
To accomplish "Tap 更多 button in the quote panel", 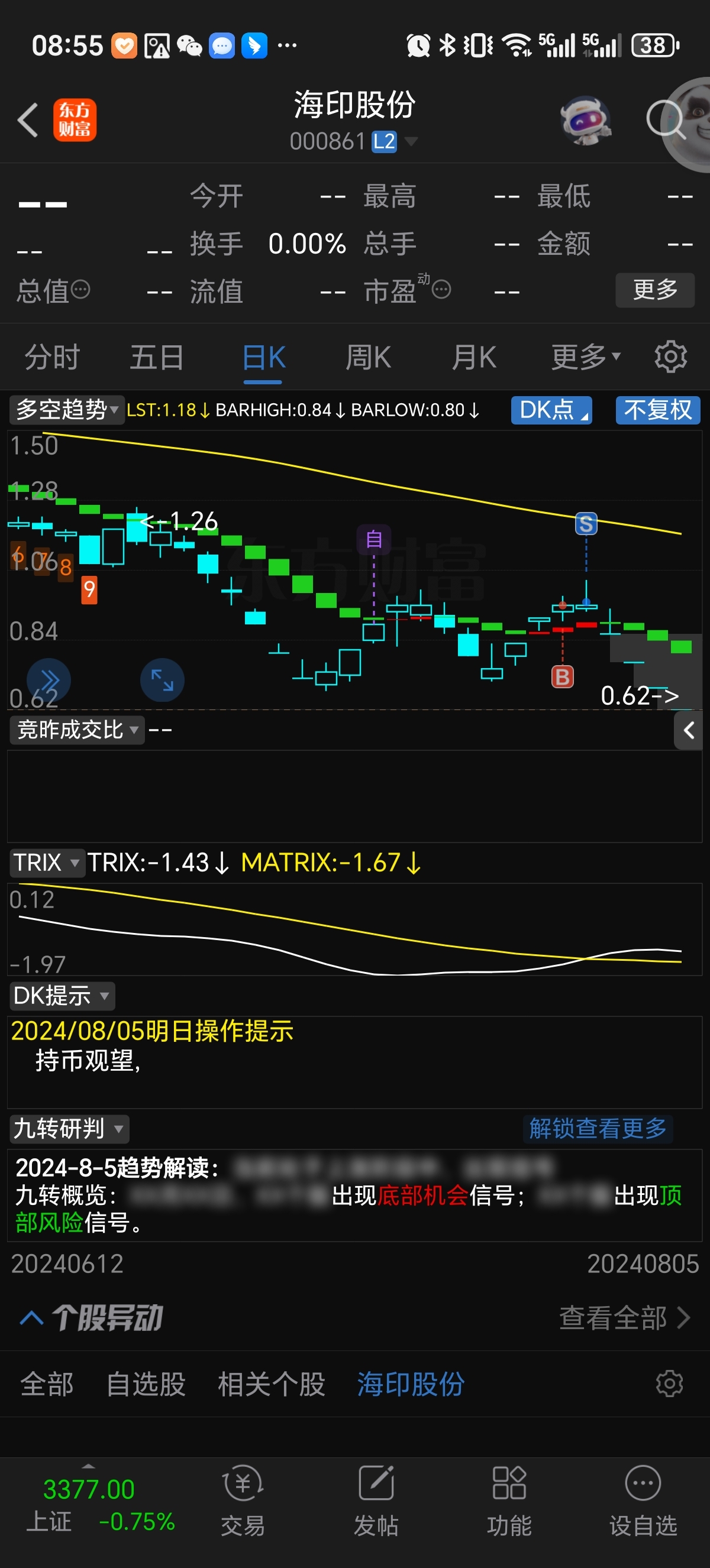I will pyautogui.click(x=654, y=290).
